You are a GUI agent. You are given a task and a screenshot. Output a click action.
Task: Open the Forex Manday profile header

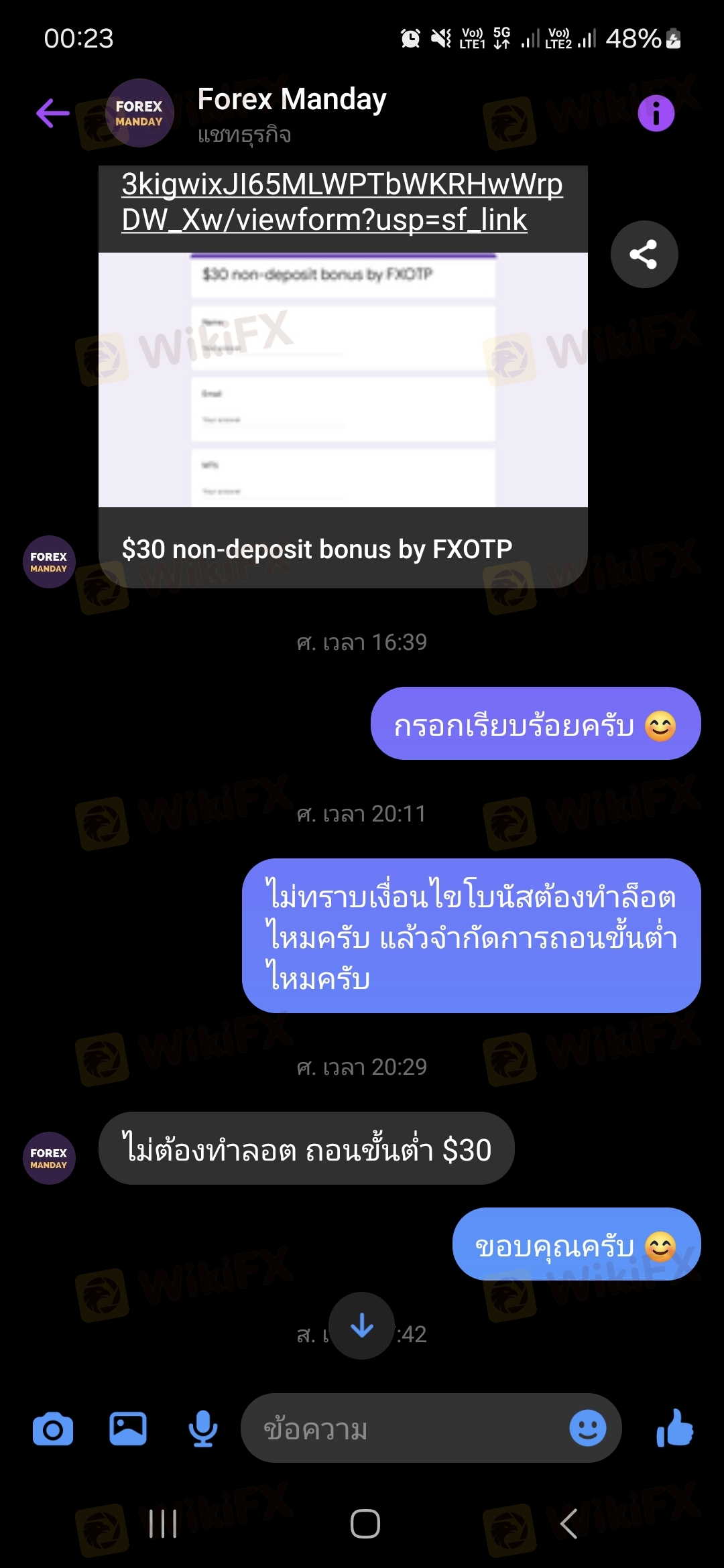291,113
